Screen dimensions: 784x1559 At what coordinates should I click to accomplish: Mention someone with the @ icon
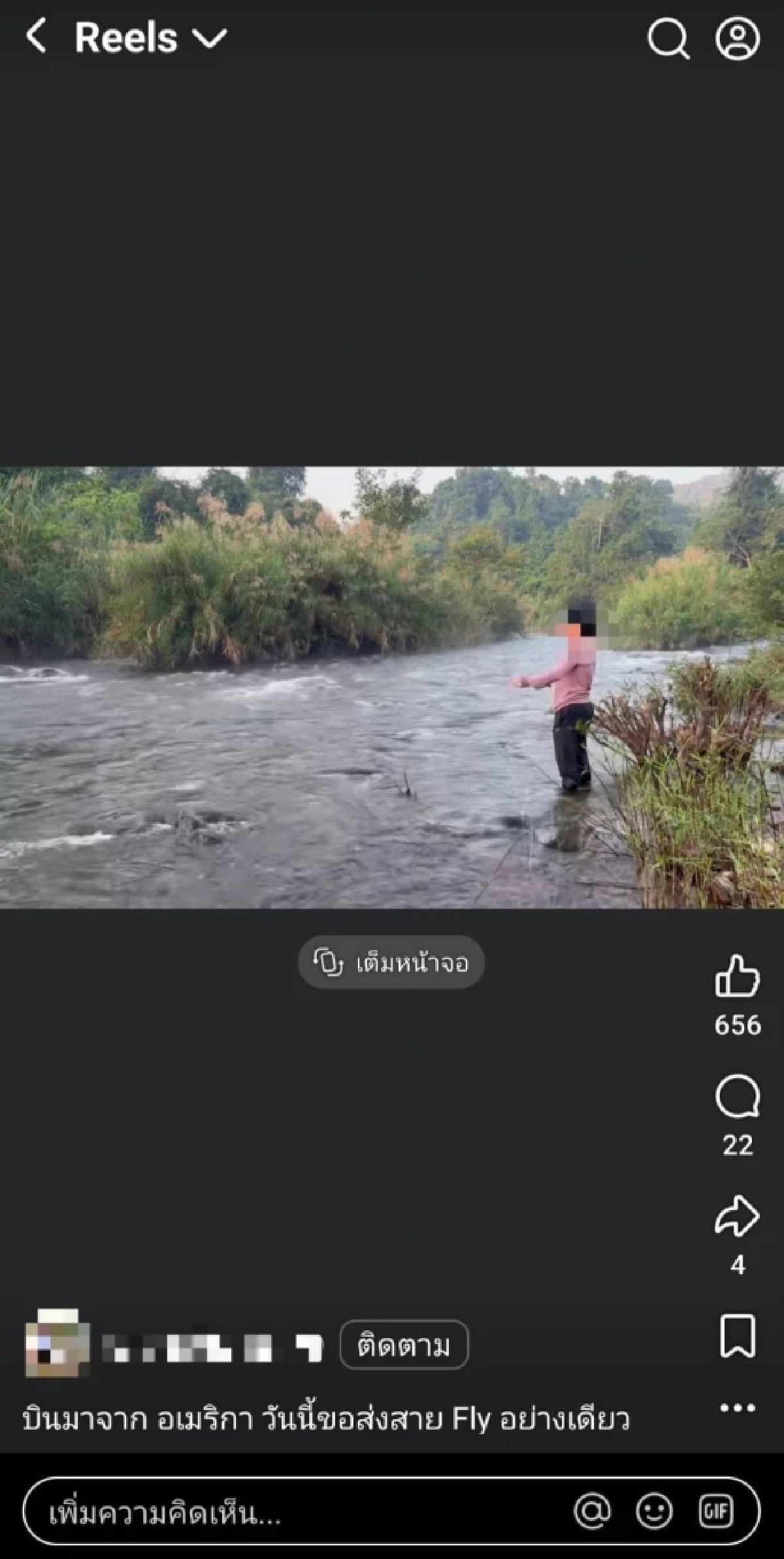click(x=592, y=1511)
